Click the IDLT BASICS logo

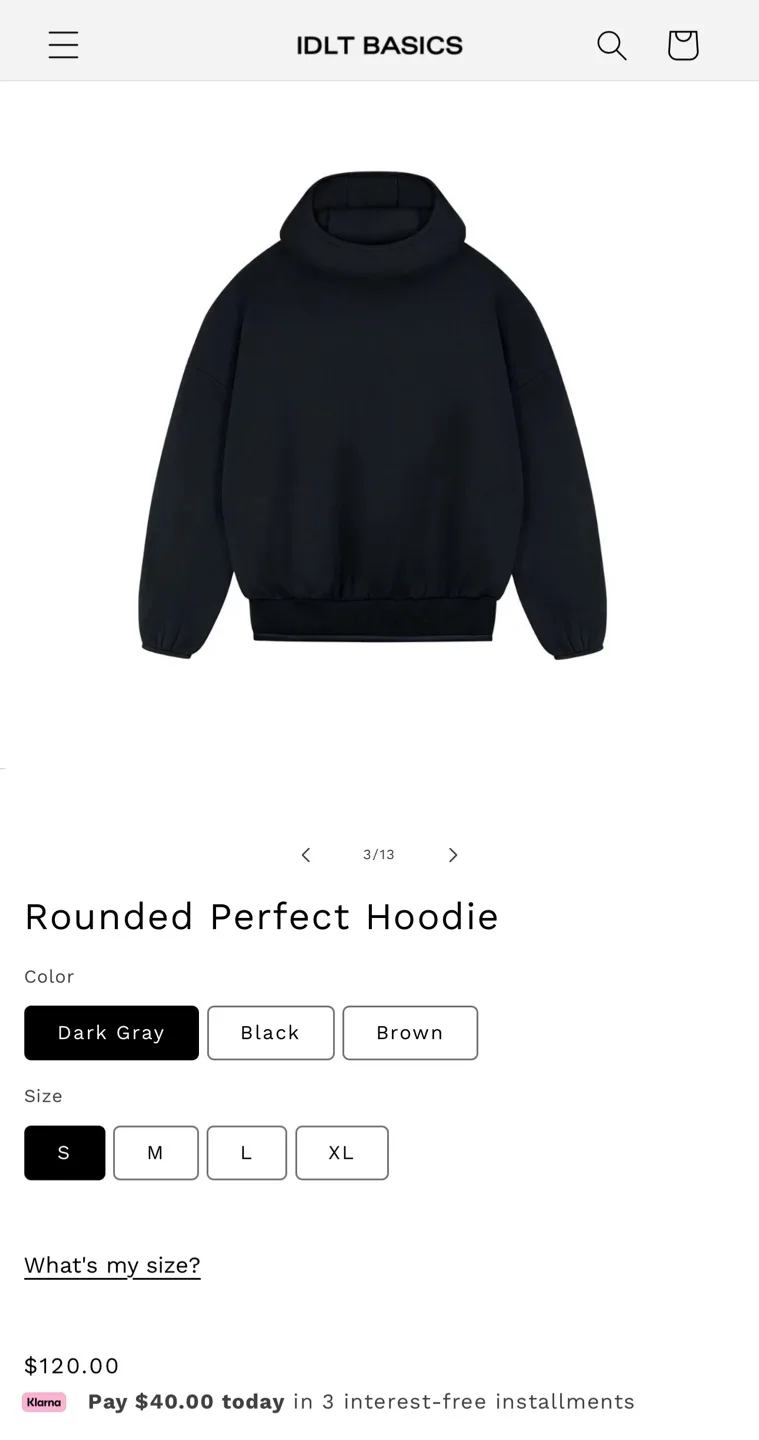coord(379,44)
